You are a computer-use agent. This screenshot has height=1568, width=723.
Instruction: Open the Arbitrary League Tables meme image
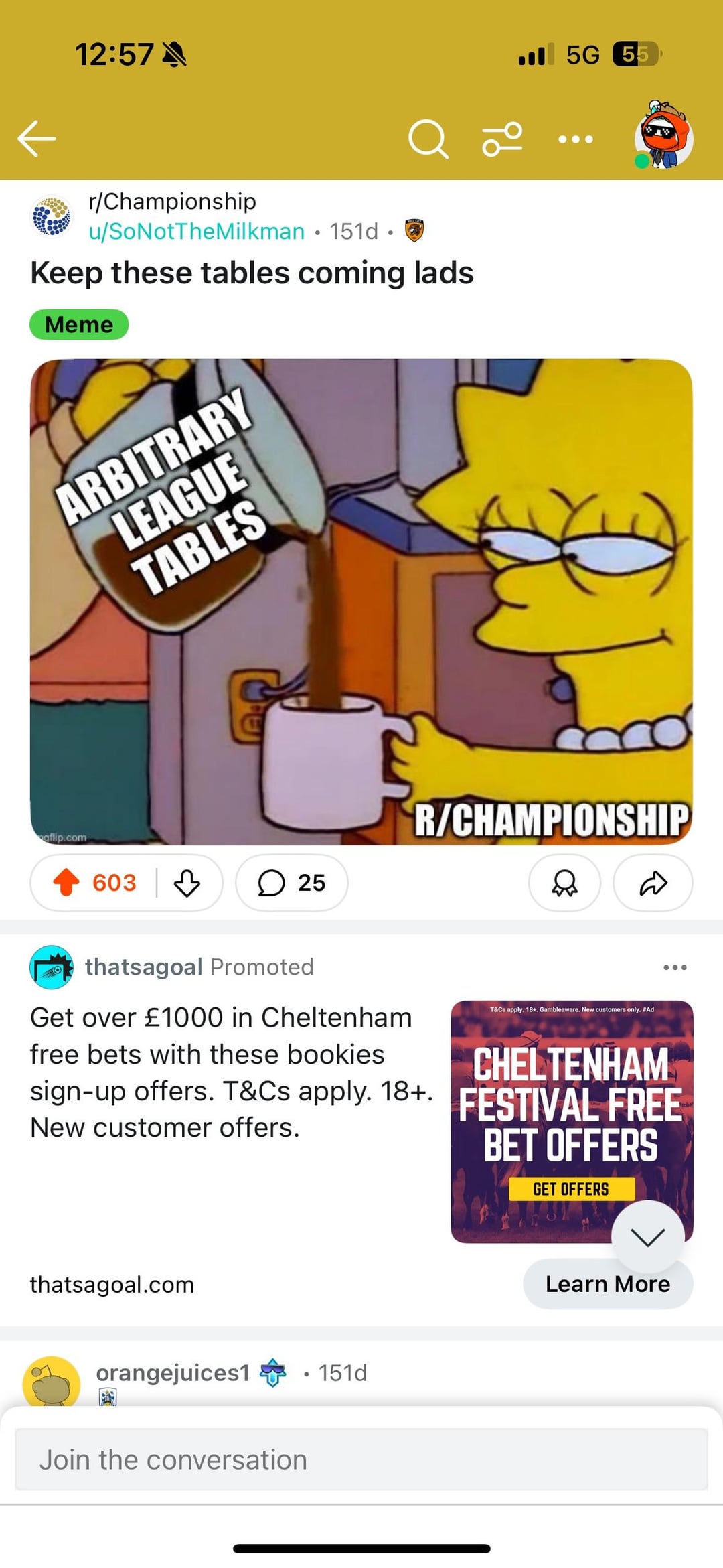pyautogui.click(x=361, y=601)
